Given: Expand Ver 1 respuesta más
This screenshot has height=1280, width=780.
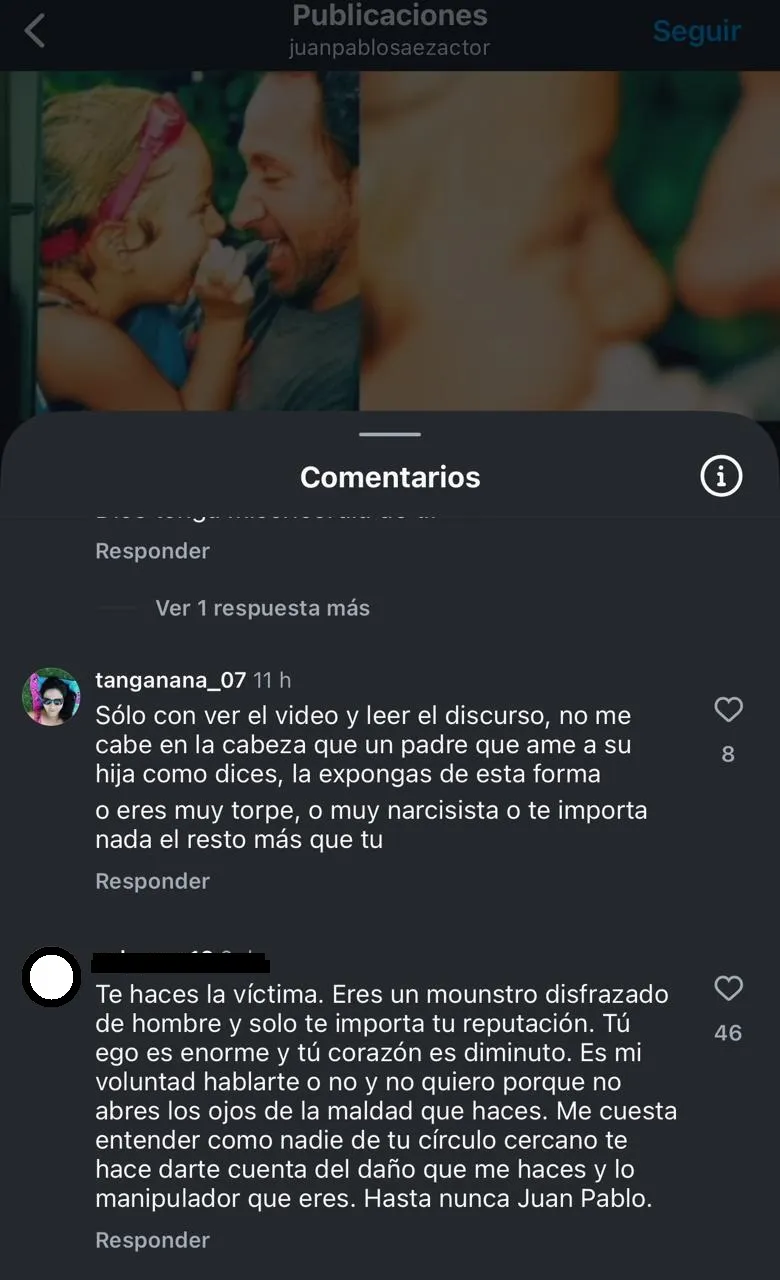Looking at the screenshot, I should coord(262,608).
